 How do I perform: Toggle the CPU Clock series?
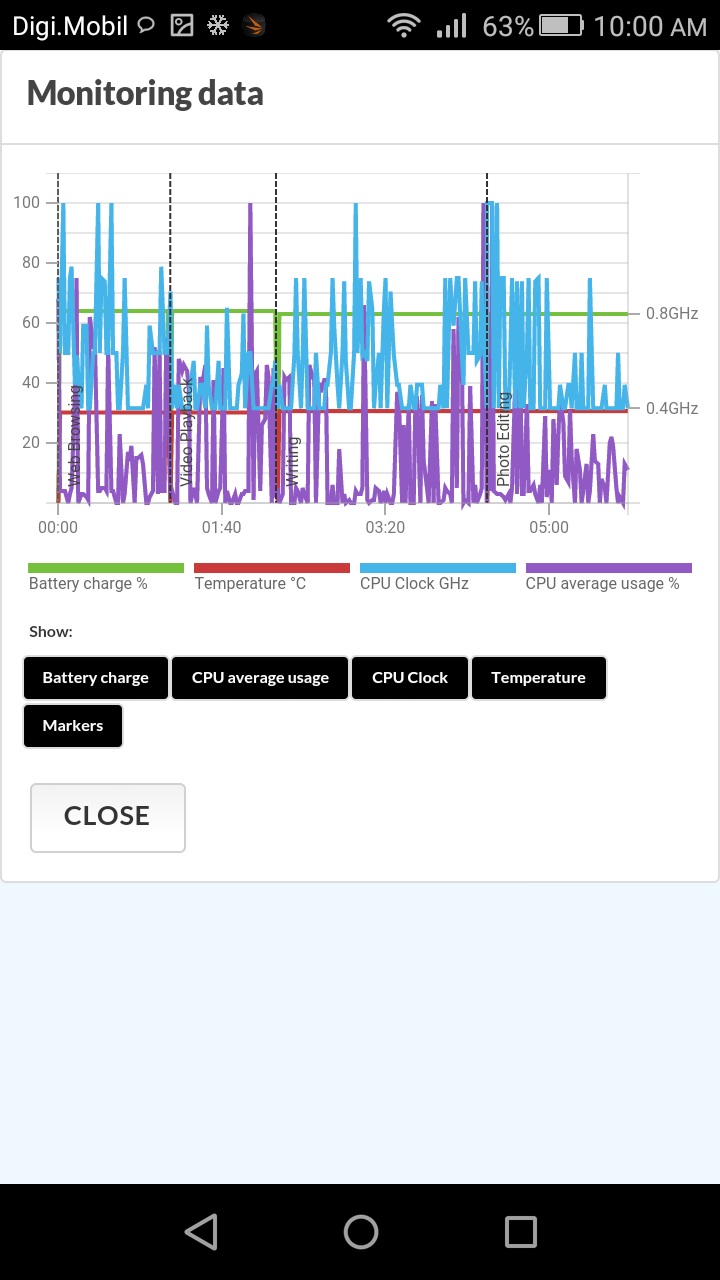410,678
